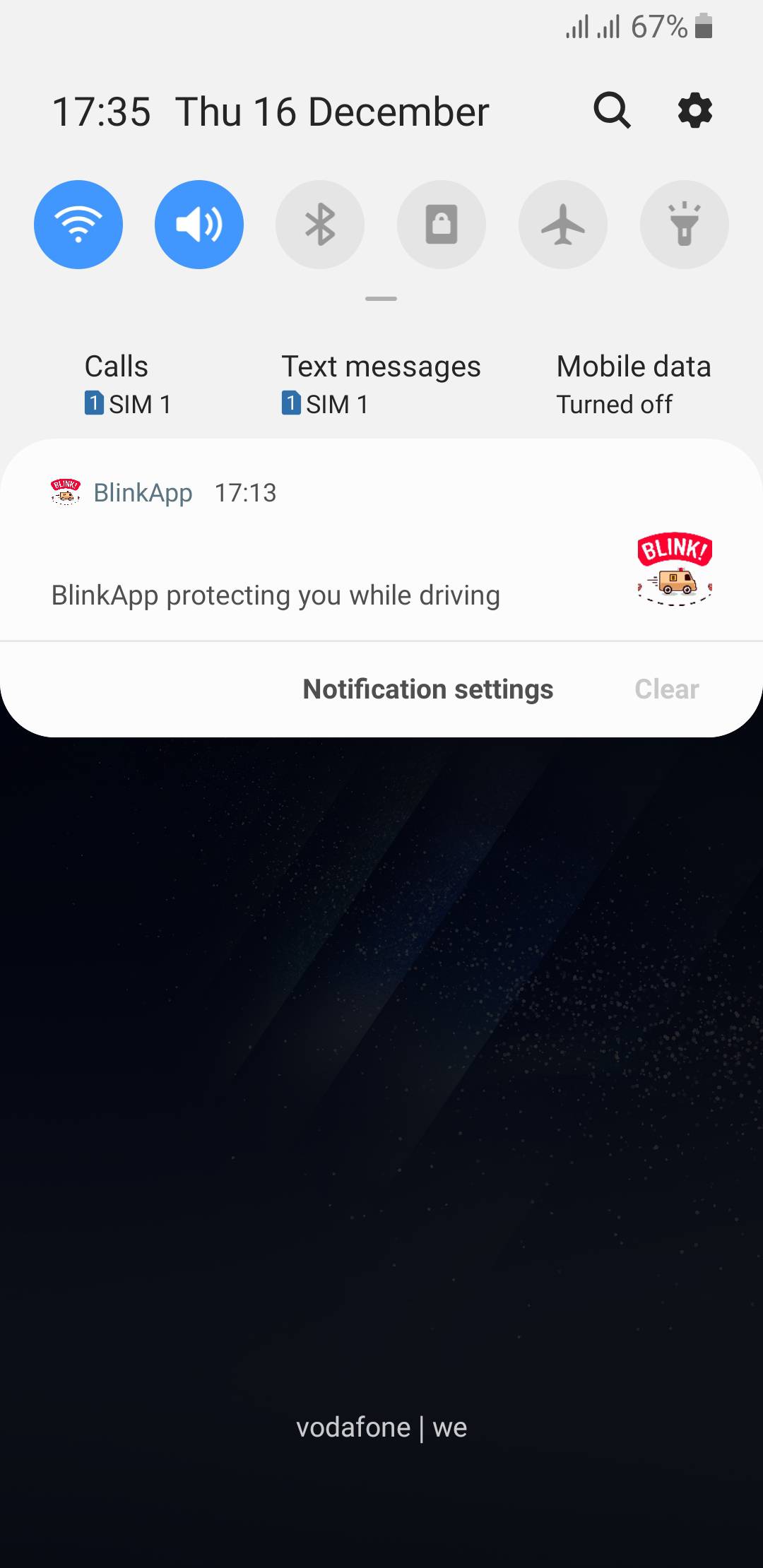Clear all notifications
The image size is (763, 1568).
pyautogui.click(x=666, y=689)
